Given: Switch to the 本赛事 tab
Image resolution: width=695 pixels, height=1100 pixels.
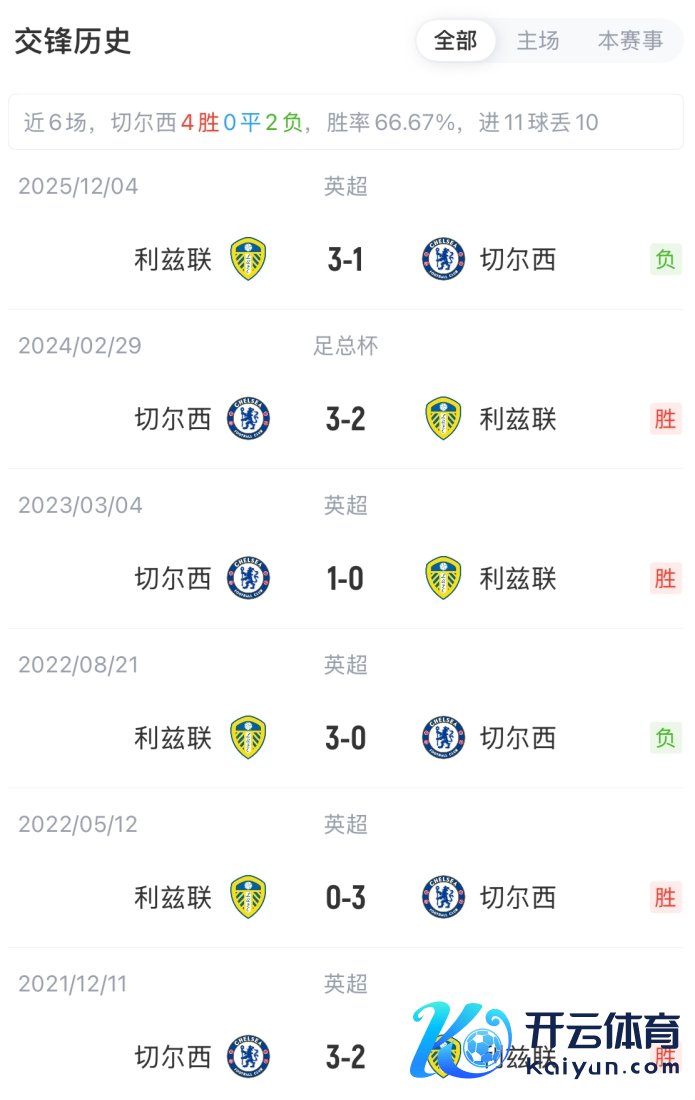Looking at the screenshot, I should [x=630, y=41].
